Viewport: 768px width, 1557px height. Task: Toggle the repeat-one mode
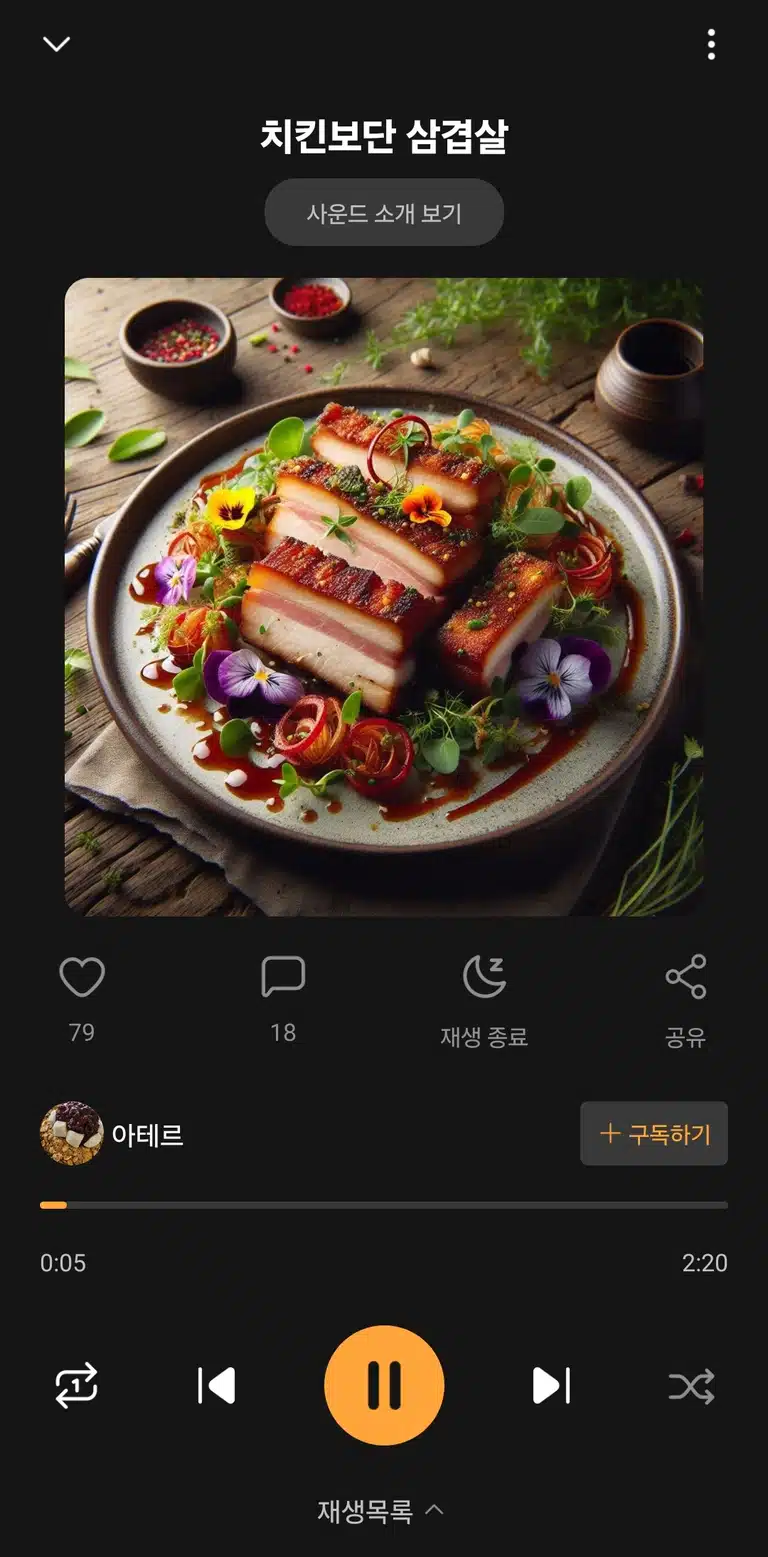(x=77, y=1386)
